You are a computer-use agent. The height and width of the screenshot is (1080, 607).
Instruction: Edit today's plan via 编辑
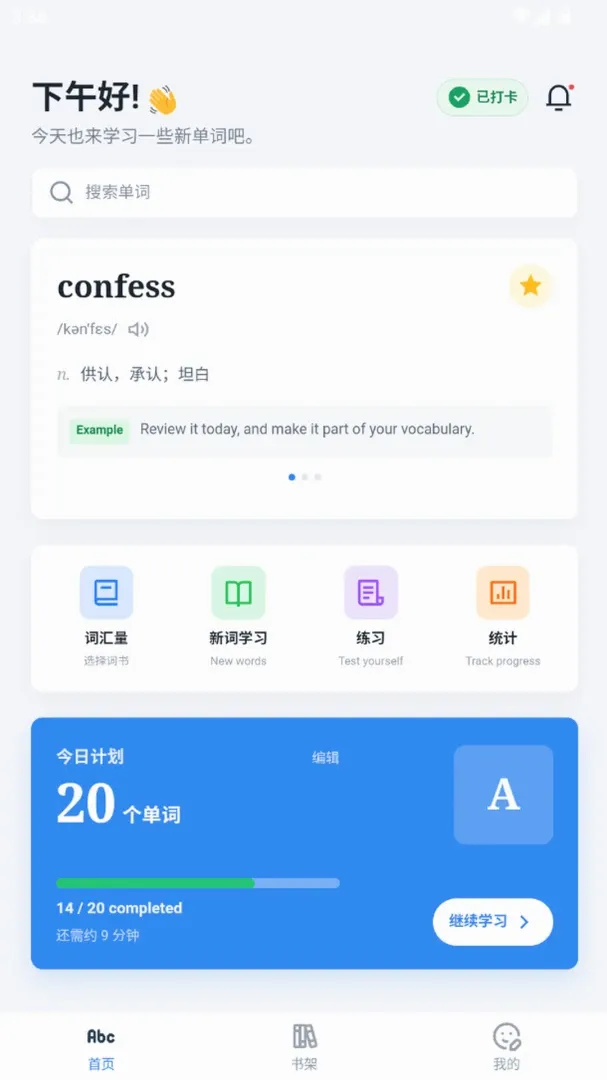[x=325, y=758]
